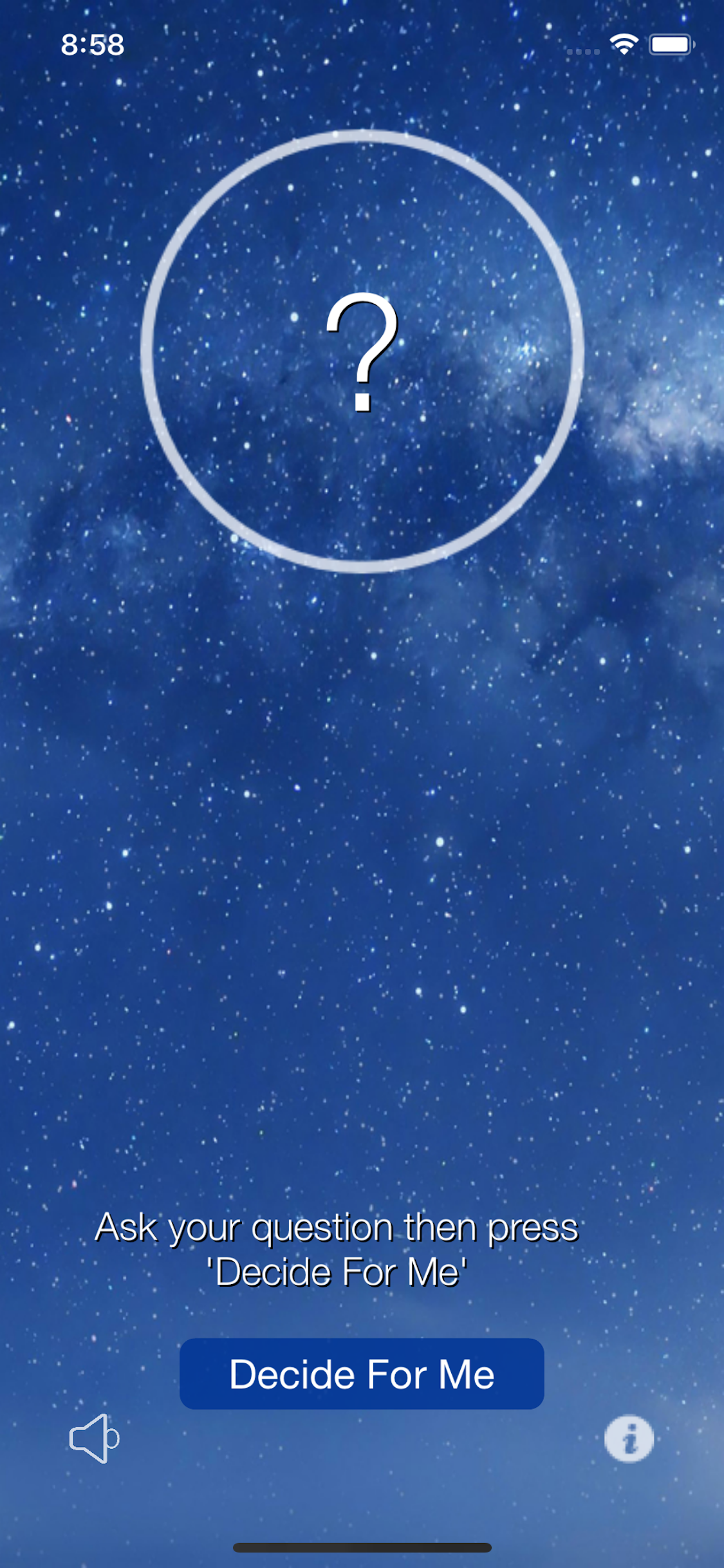Tap the Decide For Me button
This screenshot has height=1568, width=724.
click(362, 1374)
